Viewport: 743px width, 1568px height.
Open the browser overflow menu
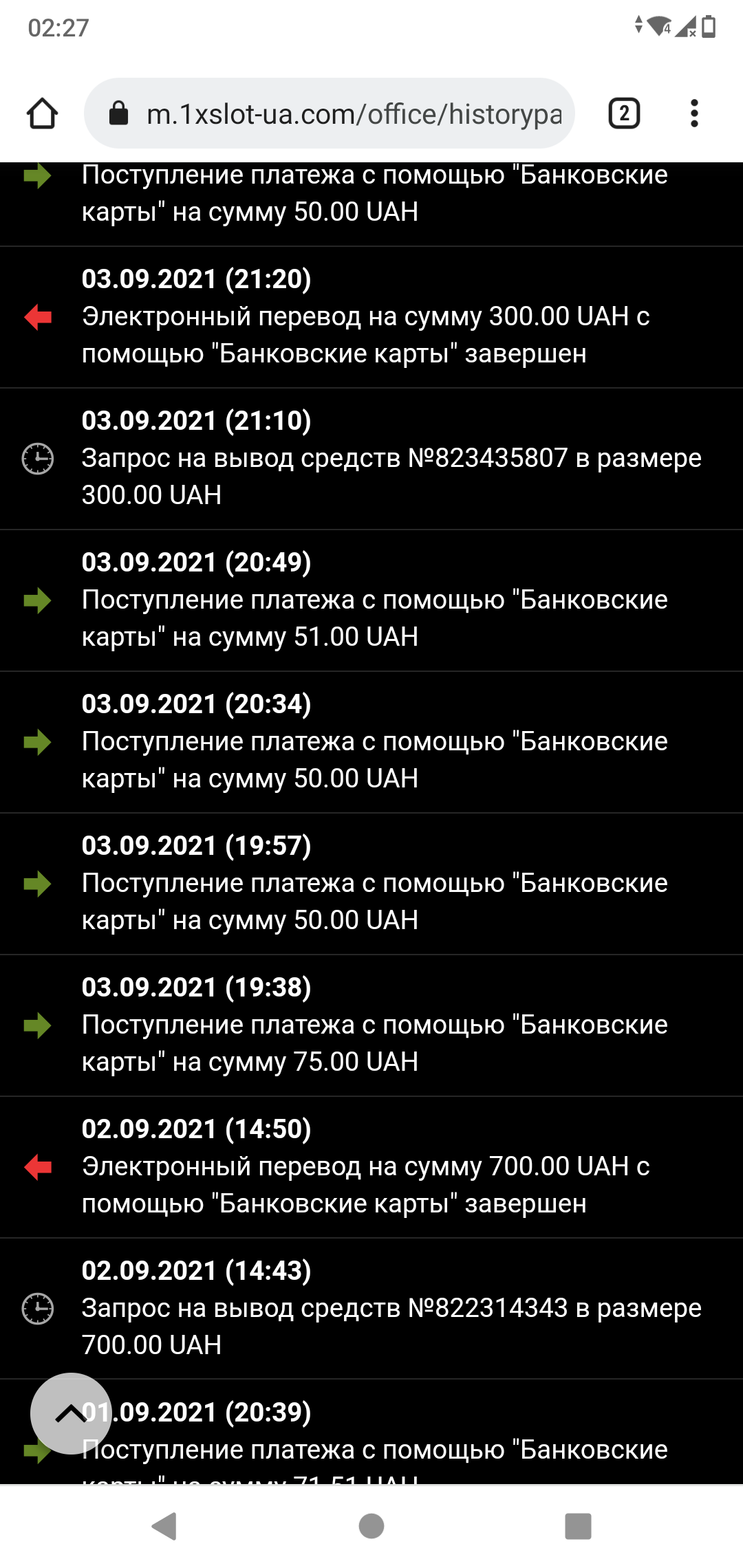pyautogui.click(x=694, y=113)
